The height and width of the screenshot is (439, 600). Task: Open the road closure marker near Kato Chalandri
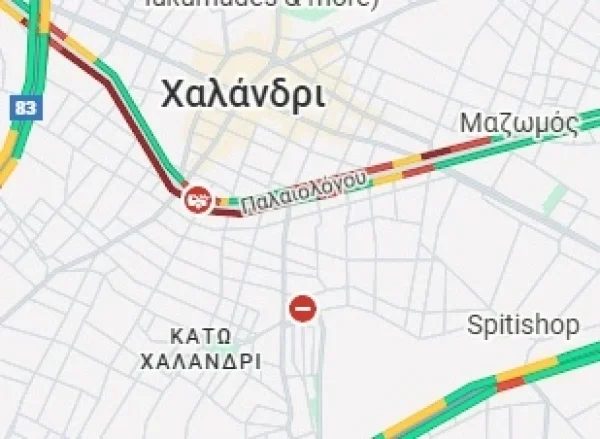(302, 308)
